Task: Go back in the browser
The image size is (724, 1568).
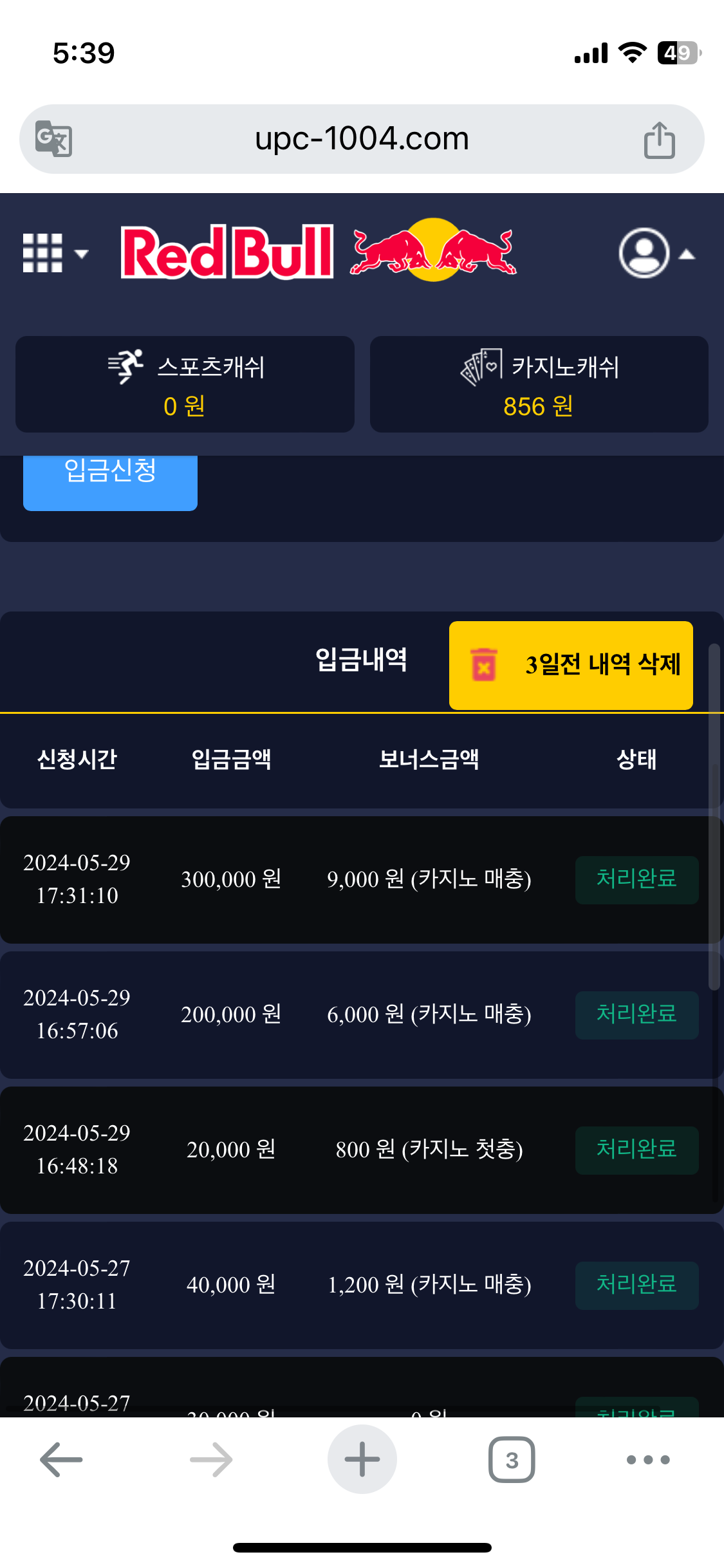Action: (x=61, y=1459)
